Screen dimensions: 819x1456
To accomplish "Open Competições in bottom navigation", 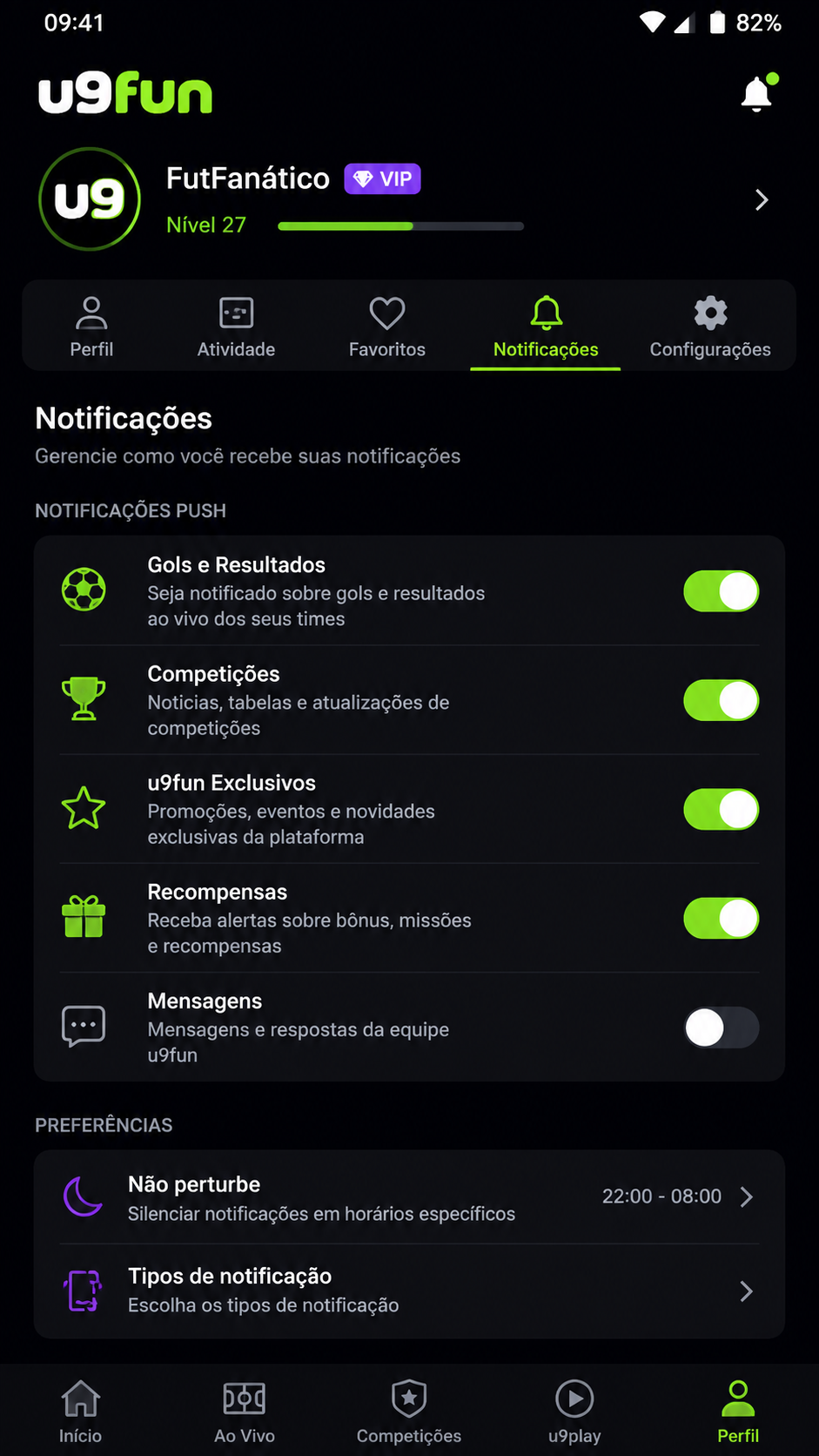I will pyautogui.click(x=409, y=1412).
